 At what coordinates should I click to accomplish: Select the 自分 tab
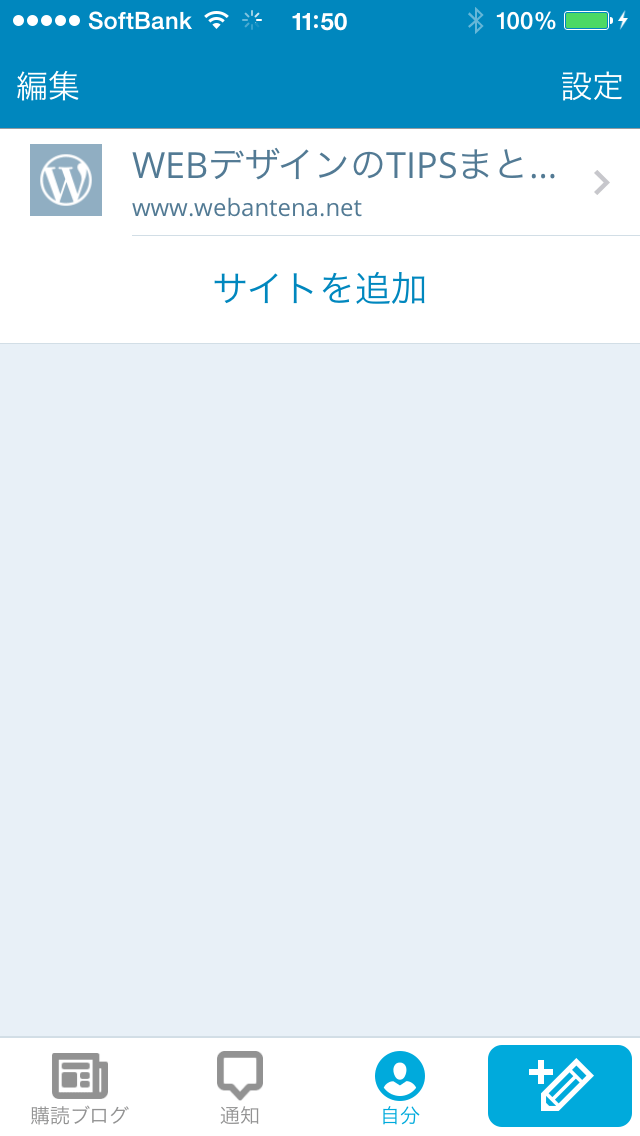tap(400, 1087)
